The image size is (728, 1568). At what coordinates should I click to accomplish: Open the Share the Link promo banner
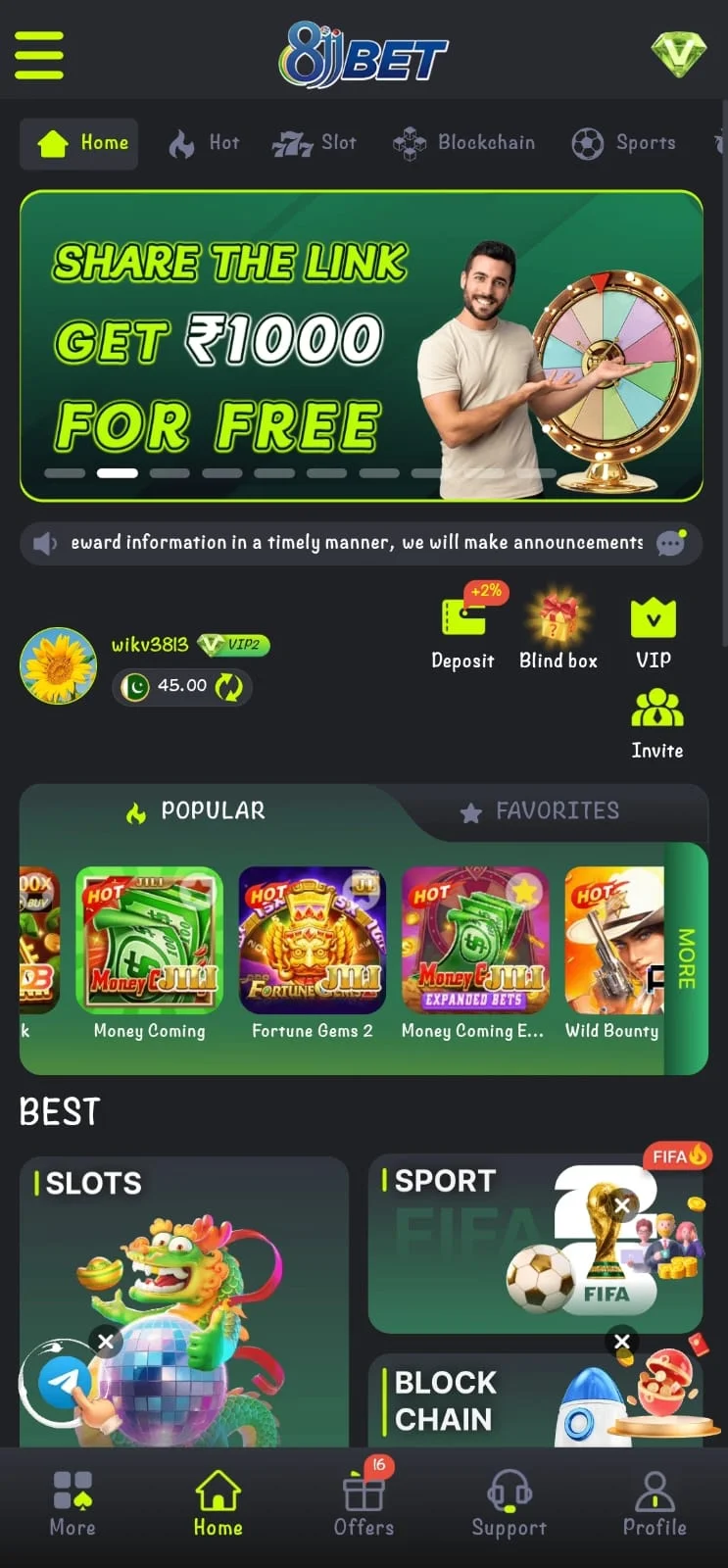[362, 345]
